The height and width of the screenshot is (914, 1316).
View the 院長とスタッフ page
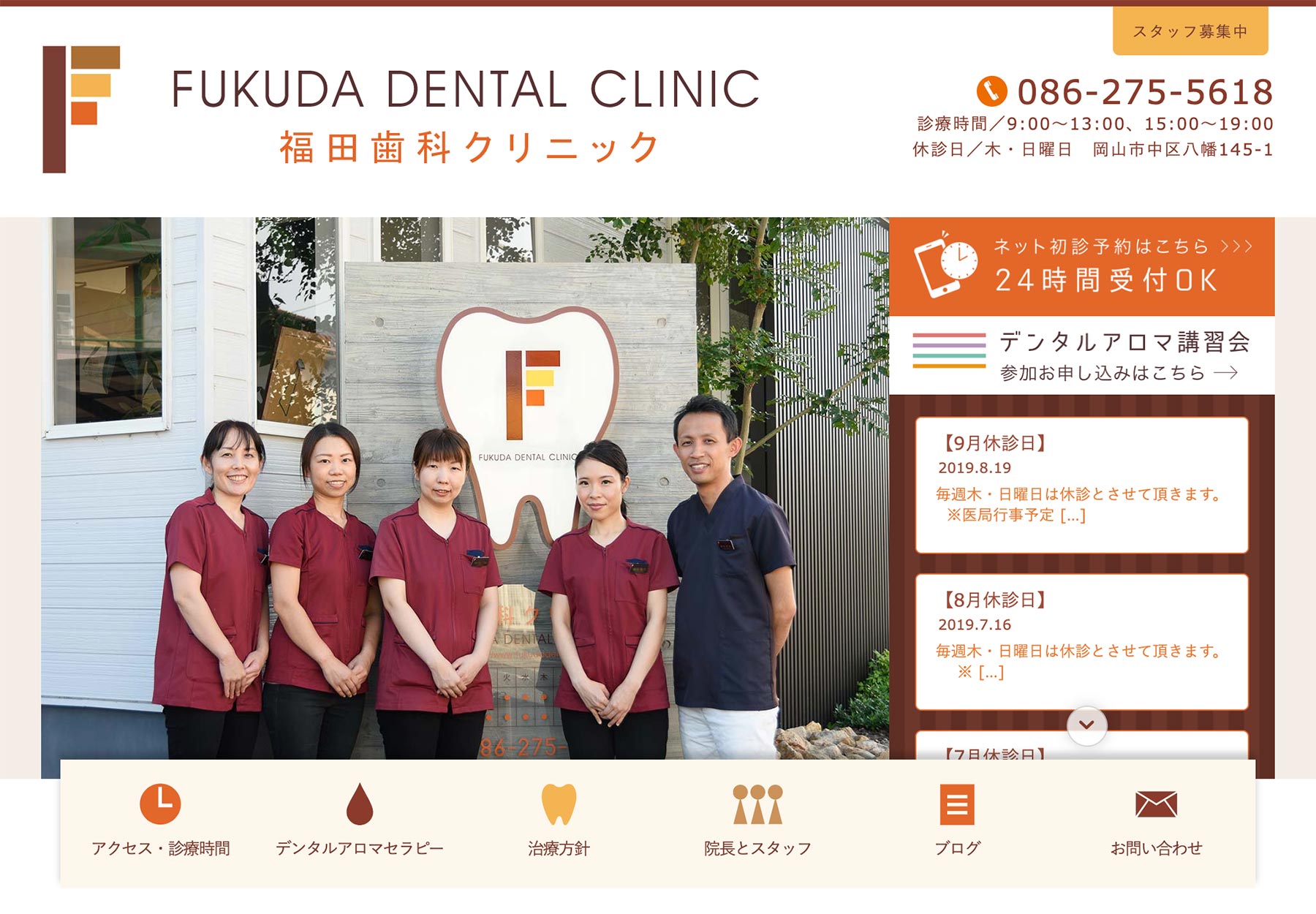coord(757,820)
